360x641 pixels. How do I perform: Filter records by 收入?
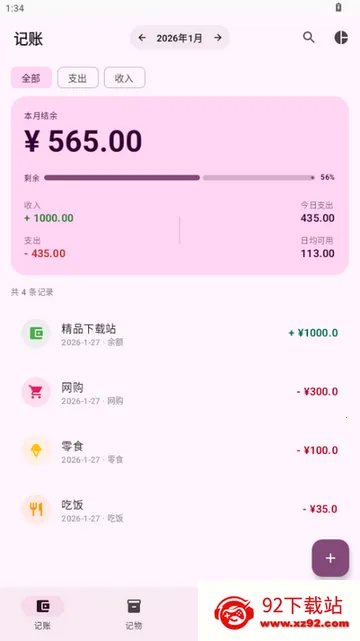pos(125,78)
